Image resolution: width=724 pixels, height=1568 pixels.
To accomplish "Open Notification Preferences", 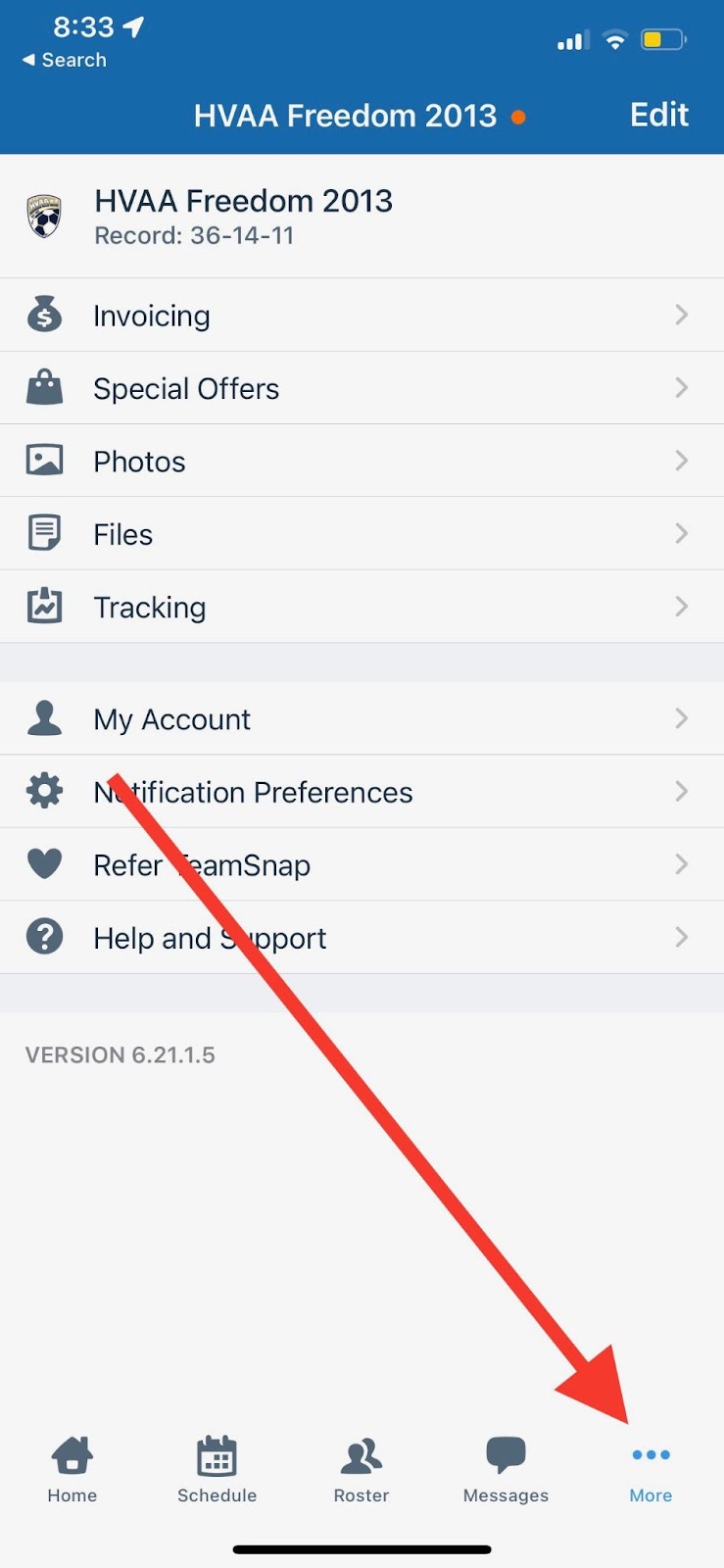I will pyautogui.click(x=362, y=791).
